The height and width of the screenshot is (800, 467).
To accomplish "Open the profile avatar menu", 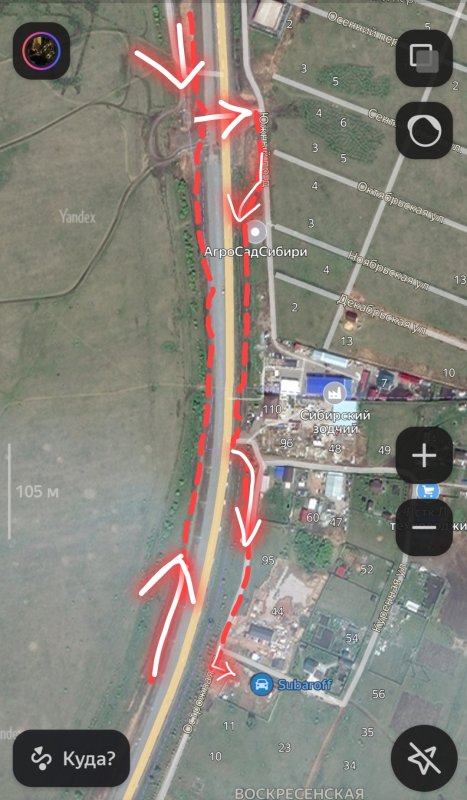I will (x=41, y=51).
